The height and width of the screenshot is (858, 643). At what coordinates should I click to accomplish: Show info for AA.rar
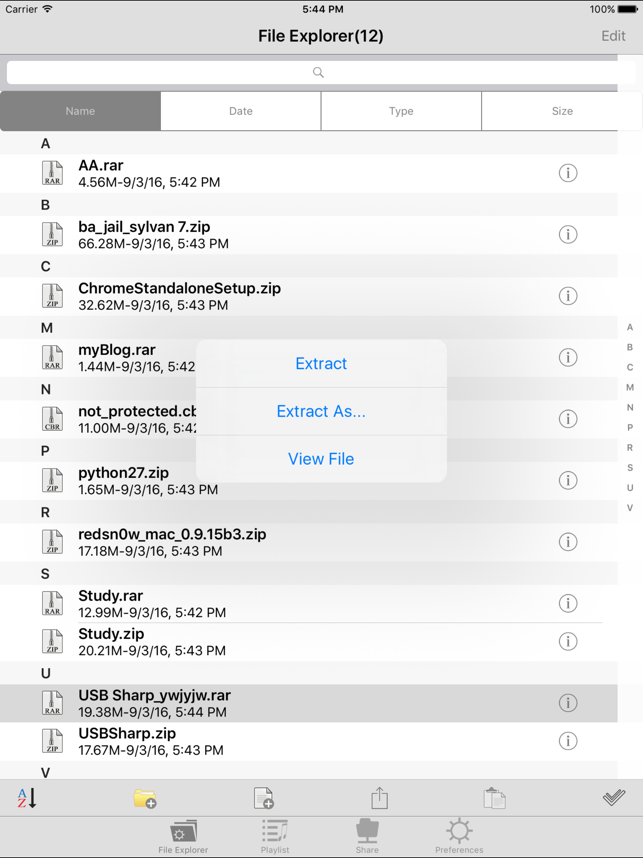pyautogui.click(x=568, y=173)
